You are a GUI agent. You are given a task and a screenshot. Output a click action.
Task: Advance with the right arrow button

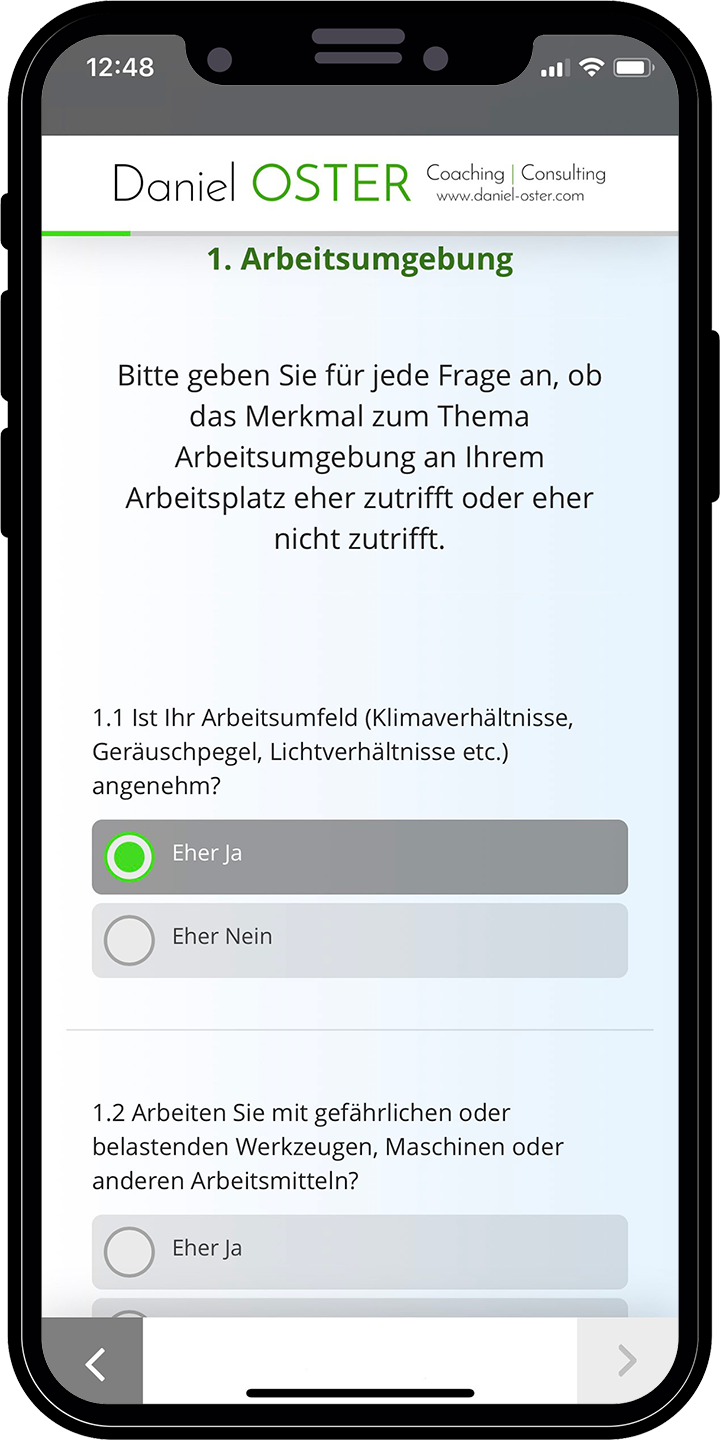pyautogui.click(x=627, y=1361)
